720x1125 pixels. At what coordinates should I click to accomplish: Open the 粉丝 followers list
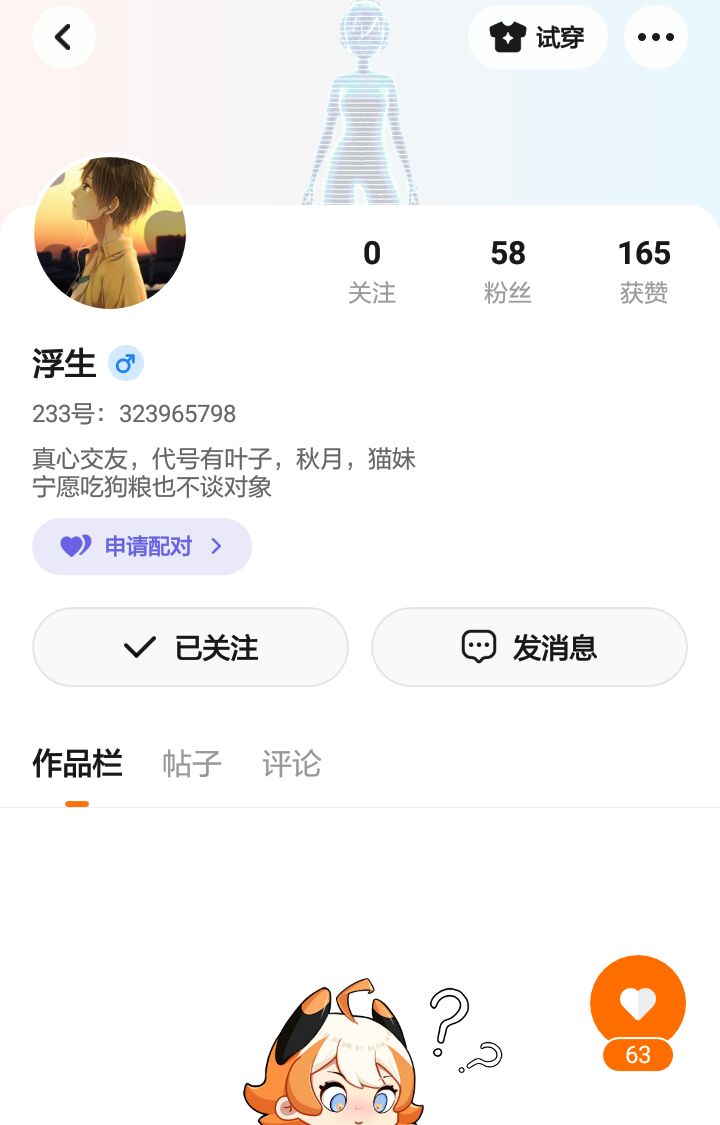pyautogui.click(x=508, y=270)
